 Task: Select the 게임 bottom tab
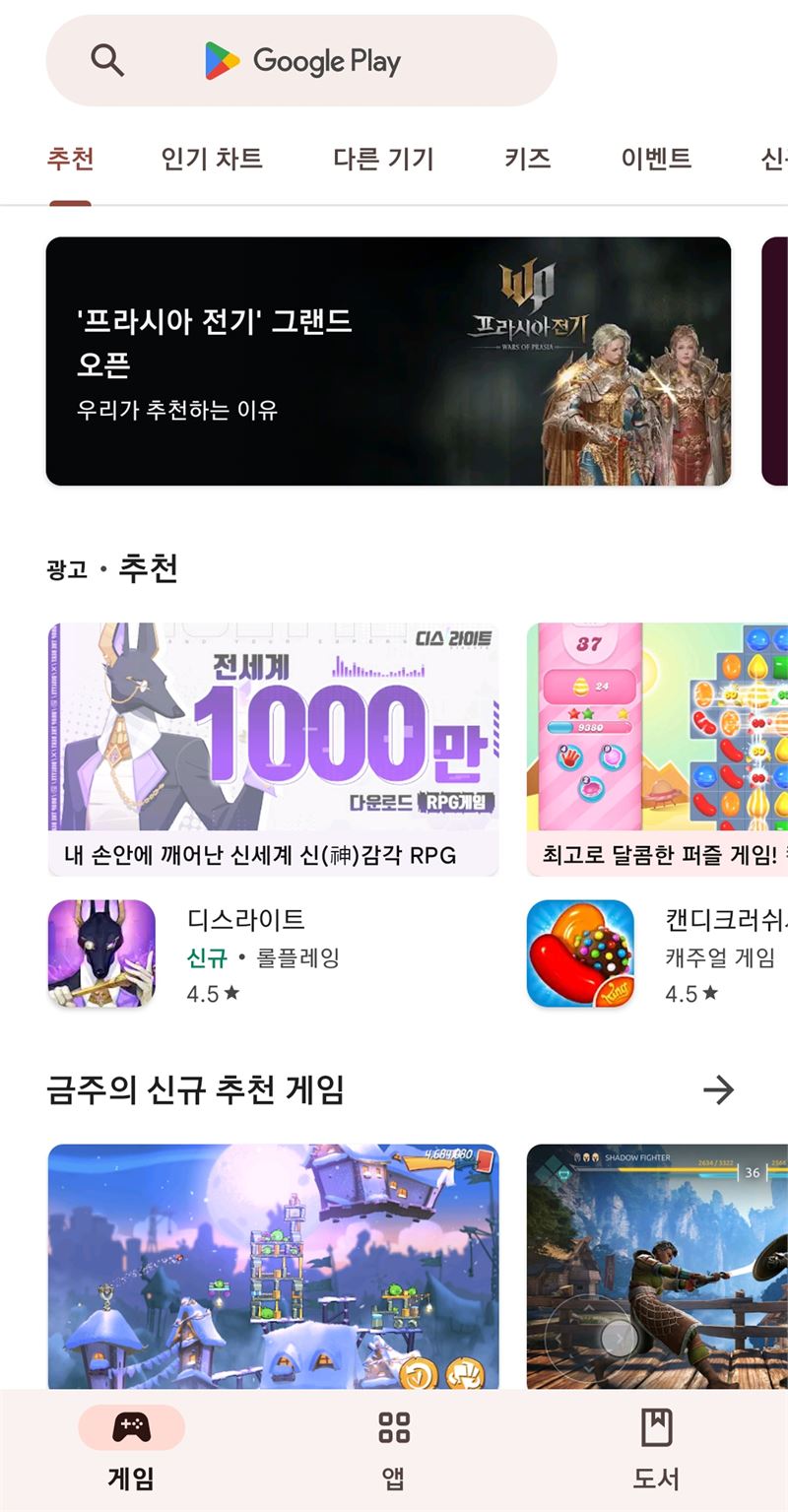(131, 1446)
